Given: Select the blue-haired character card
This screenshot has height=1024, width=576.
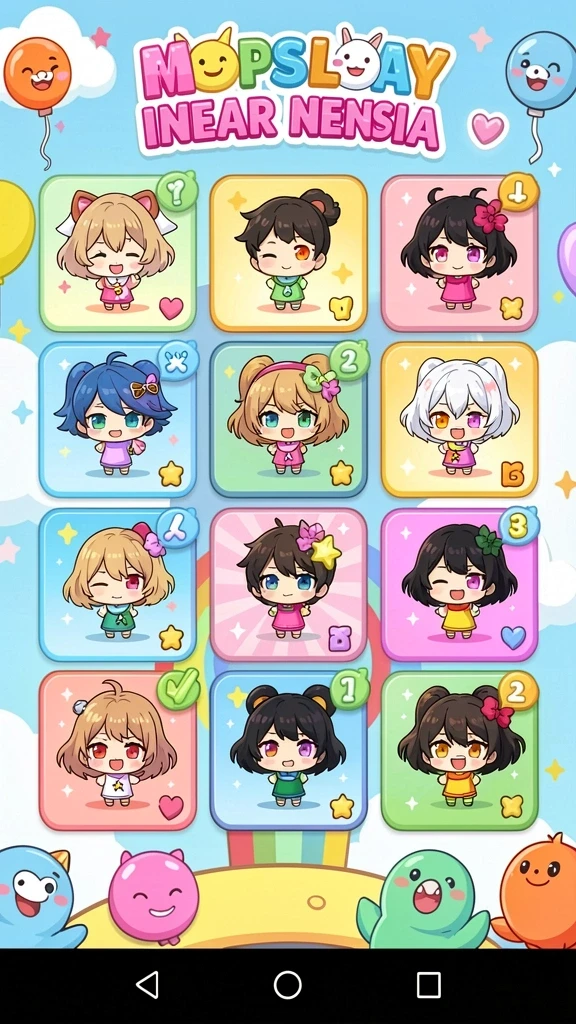Looking at the screenshot, I should click(x=118, y=419).
